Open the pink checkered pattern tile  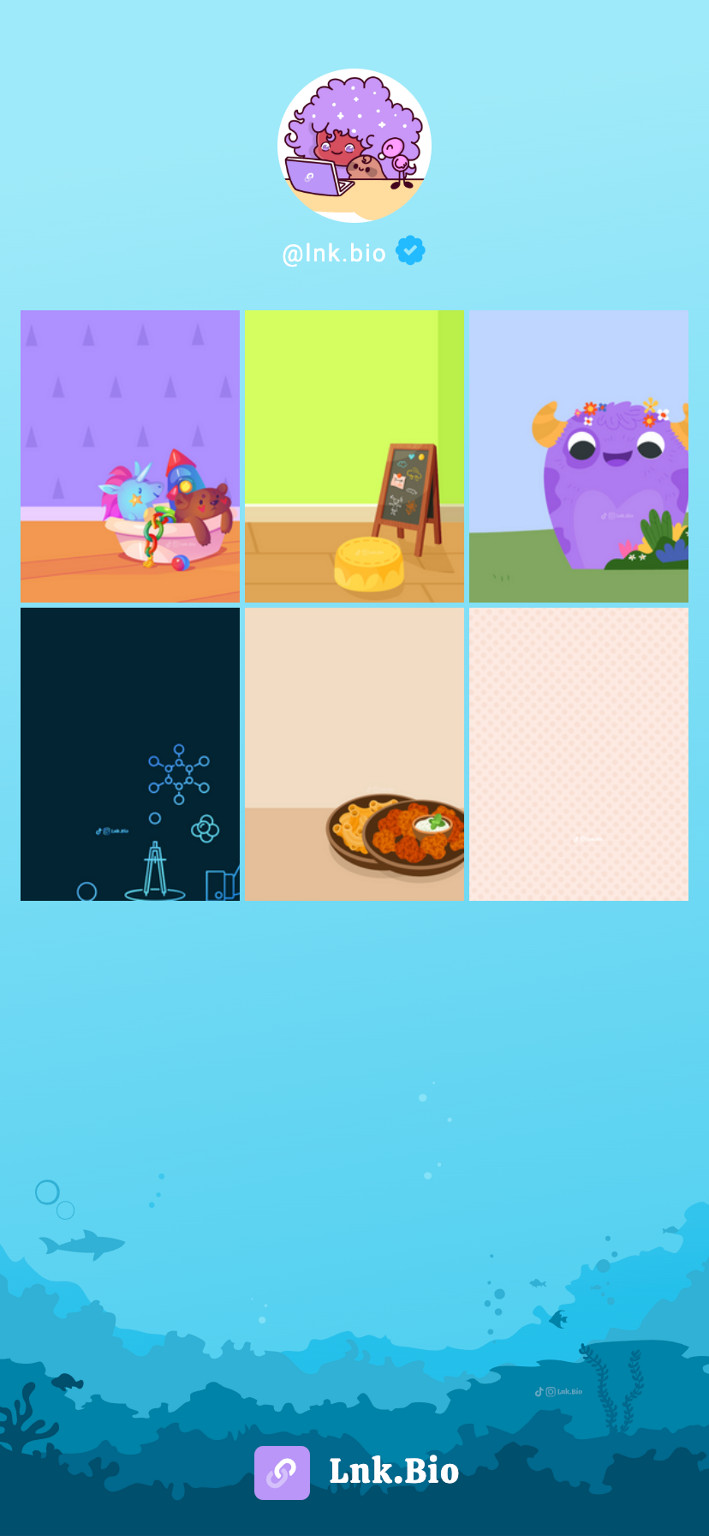pos(578,754)
